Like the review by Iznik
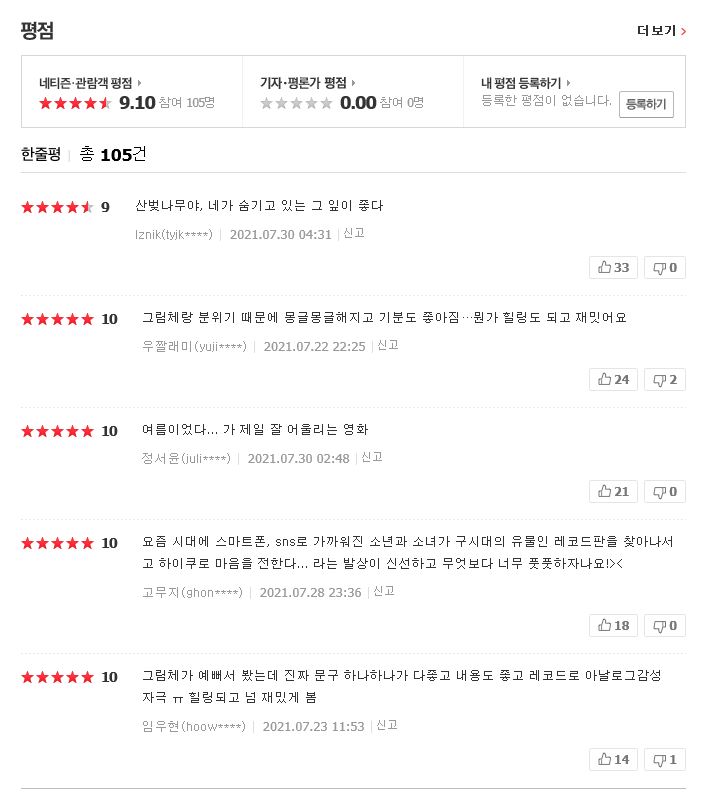 pos(614,268)
